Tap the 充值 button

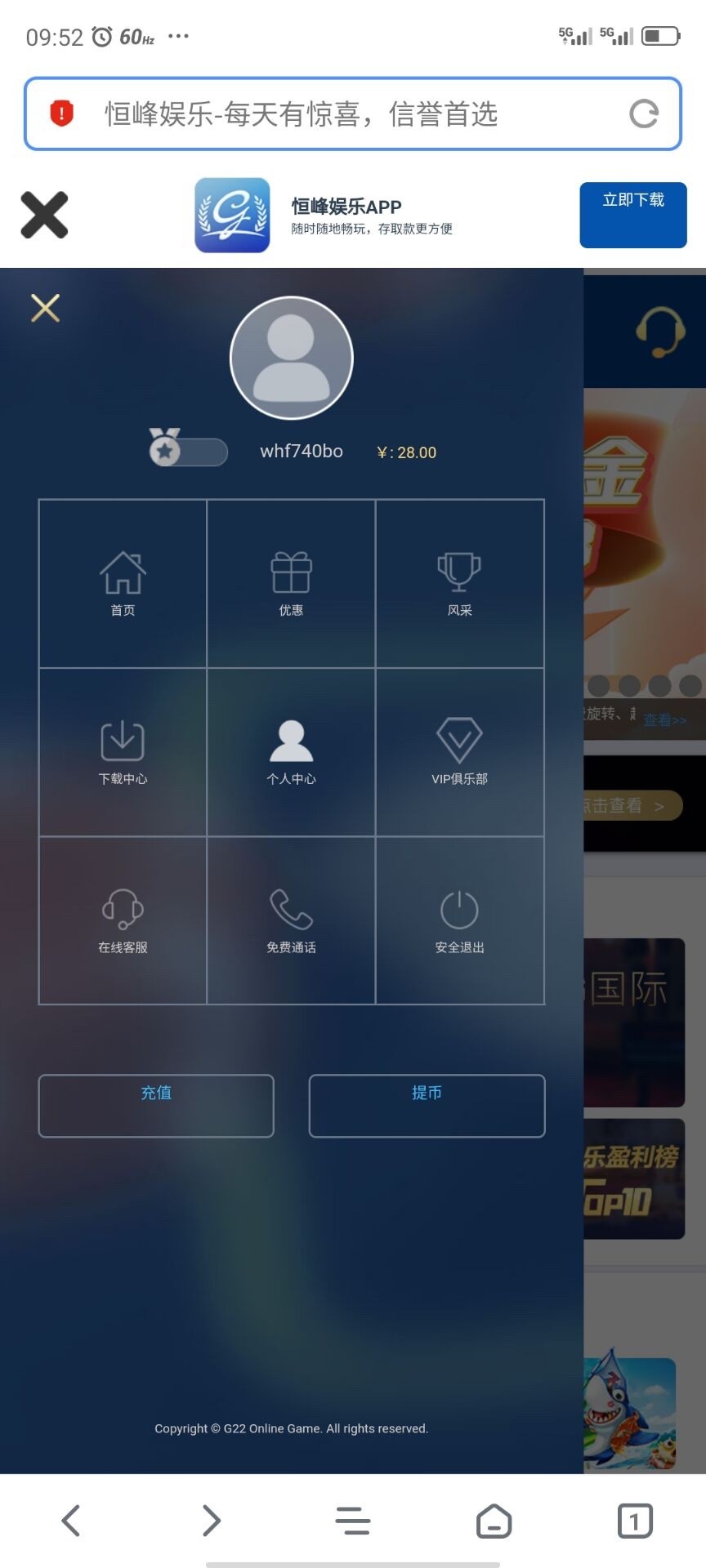[156, 1105]
